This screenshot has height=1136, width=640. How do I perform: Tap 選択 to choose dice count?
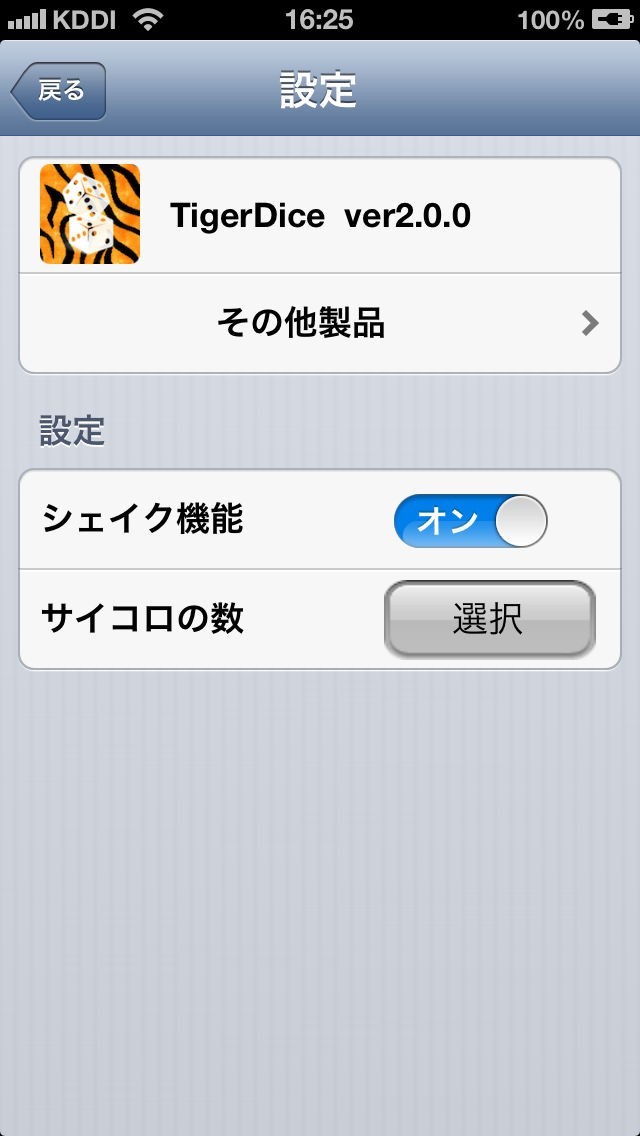pos(489,619)
